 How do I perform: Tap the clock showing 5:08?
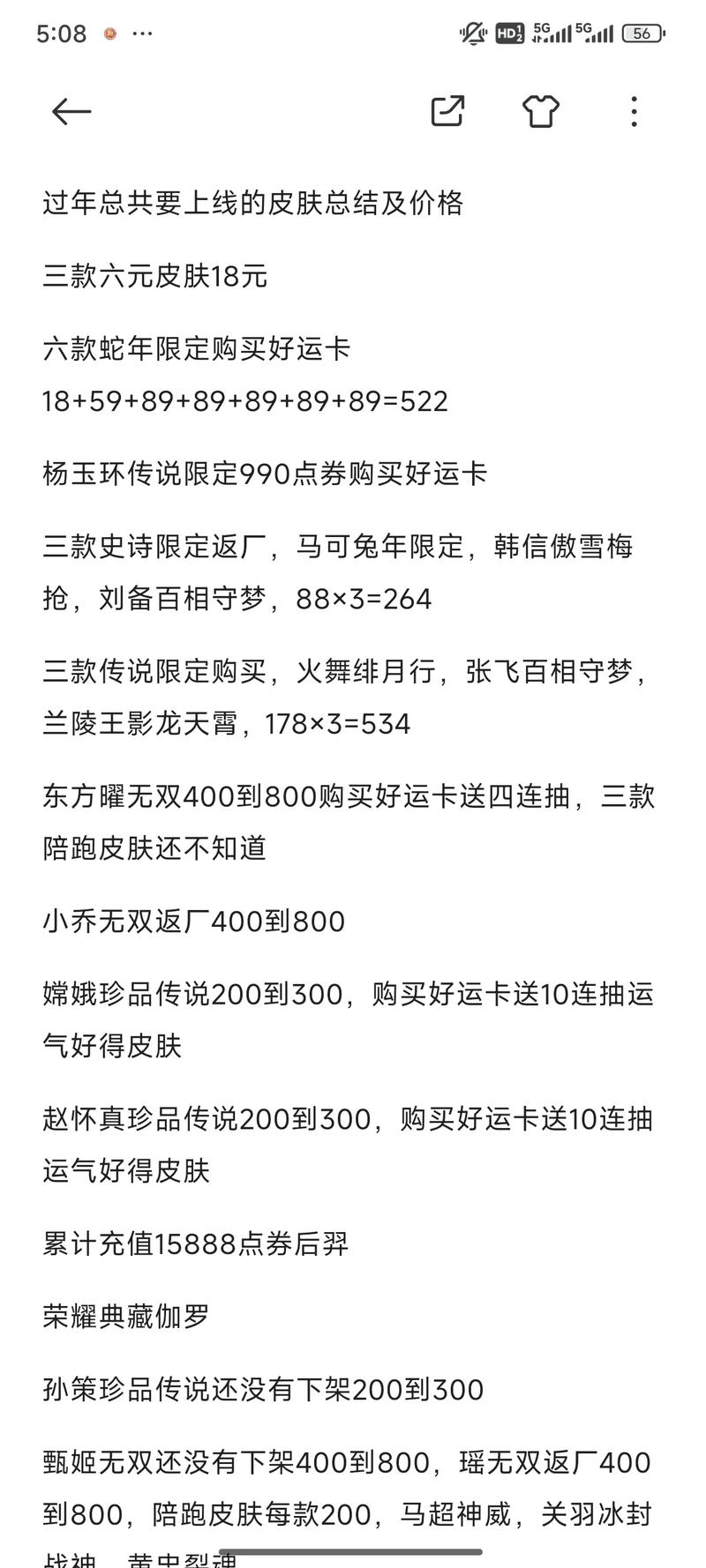coord(62,34)
